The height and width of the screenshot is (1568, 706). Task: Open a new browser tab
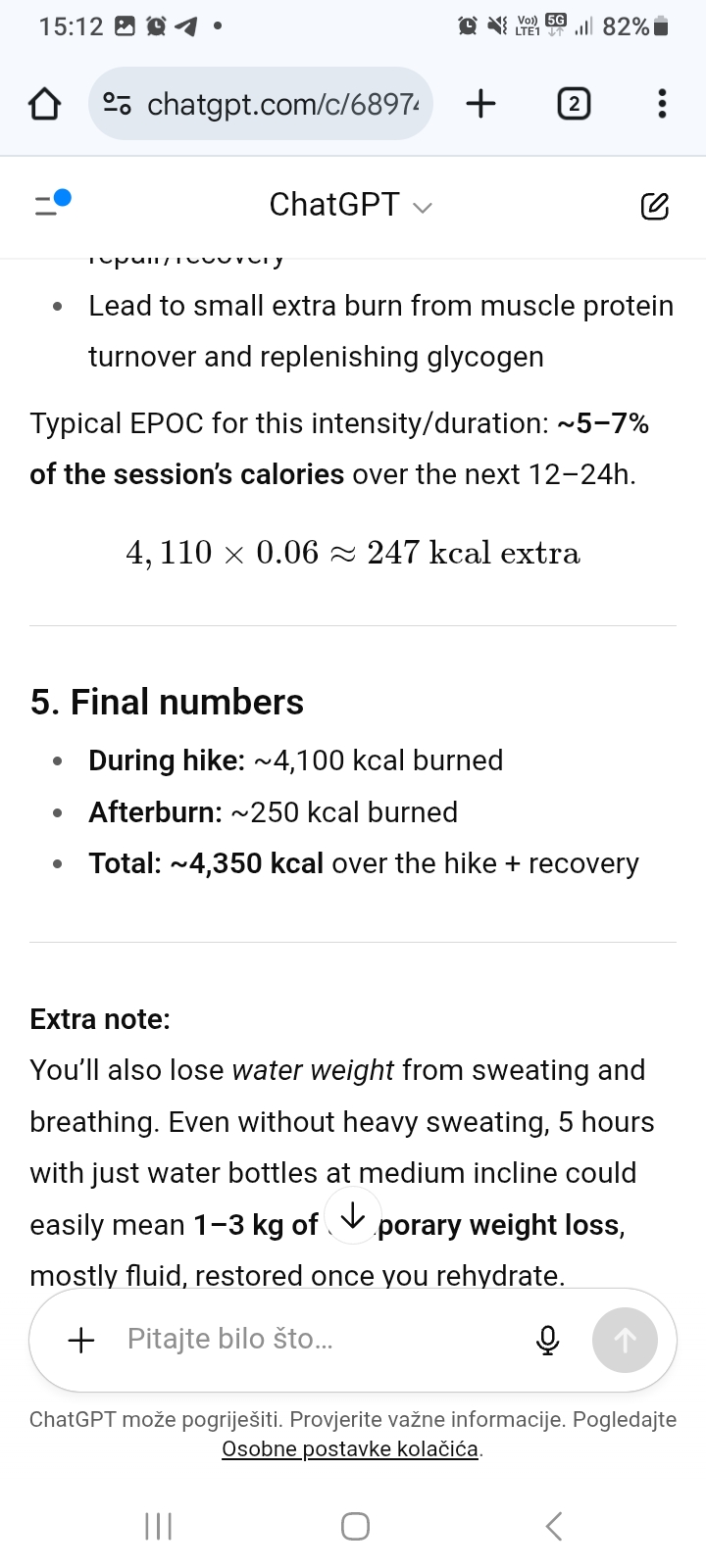click(480, 103)
